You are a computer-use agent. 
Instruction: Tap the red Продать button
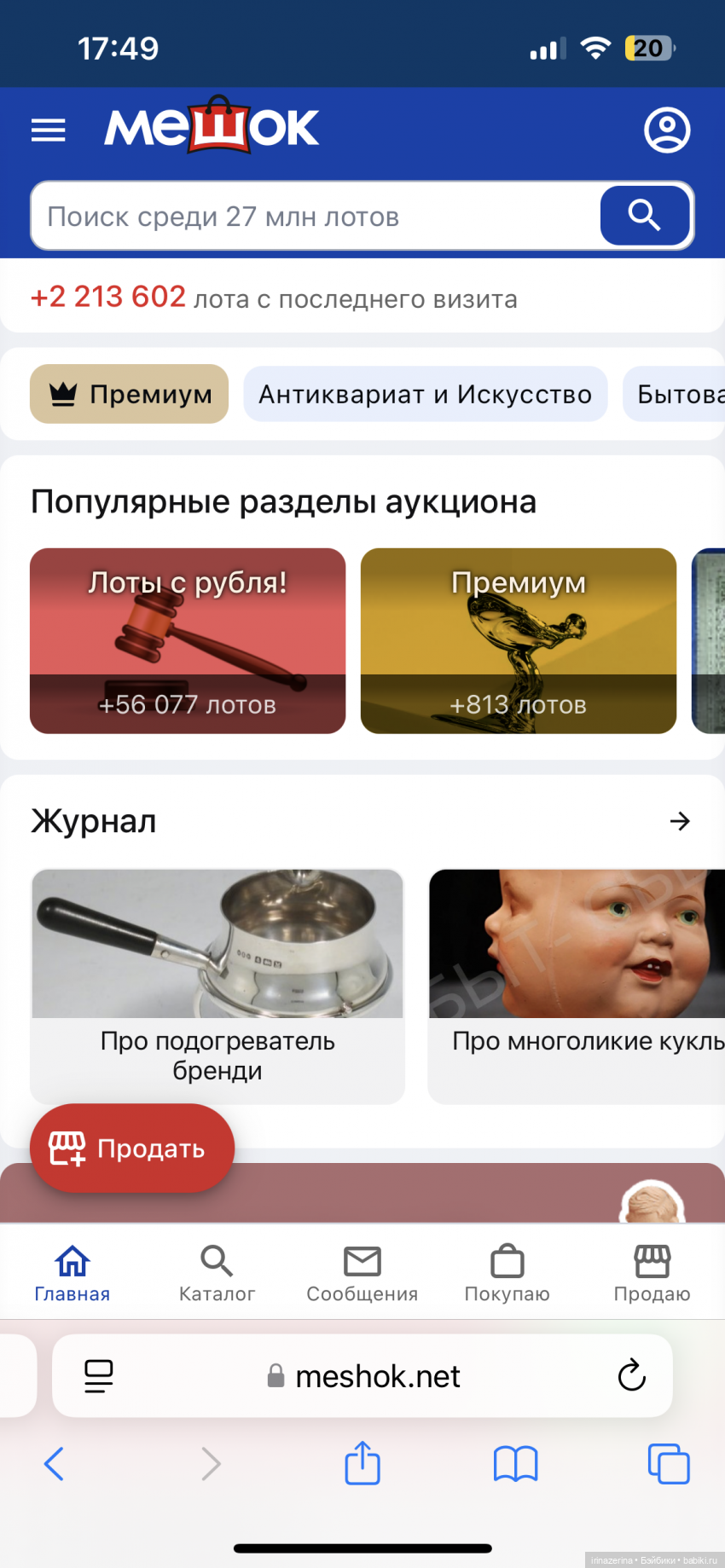(132, 1149)
